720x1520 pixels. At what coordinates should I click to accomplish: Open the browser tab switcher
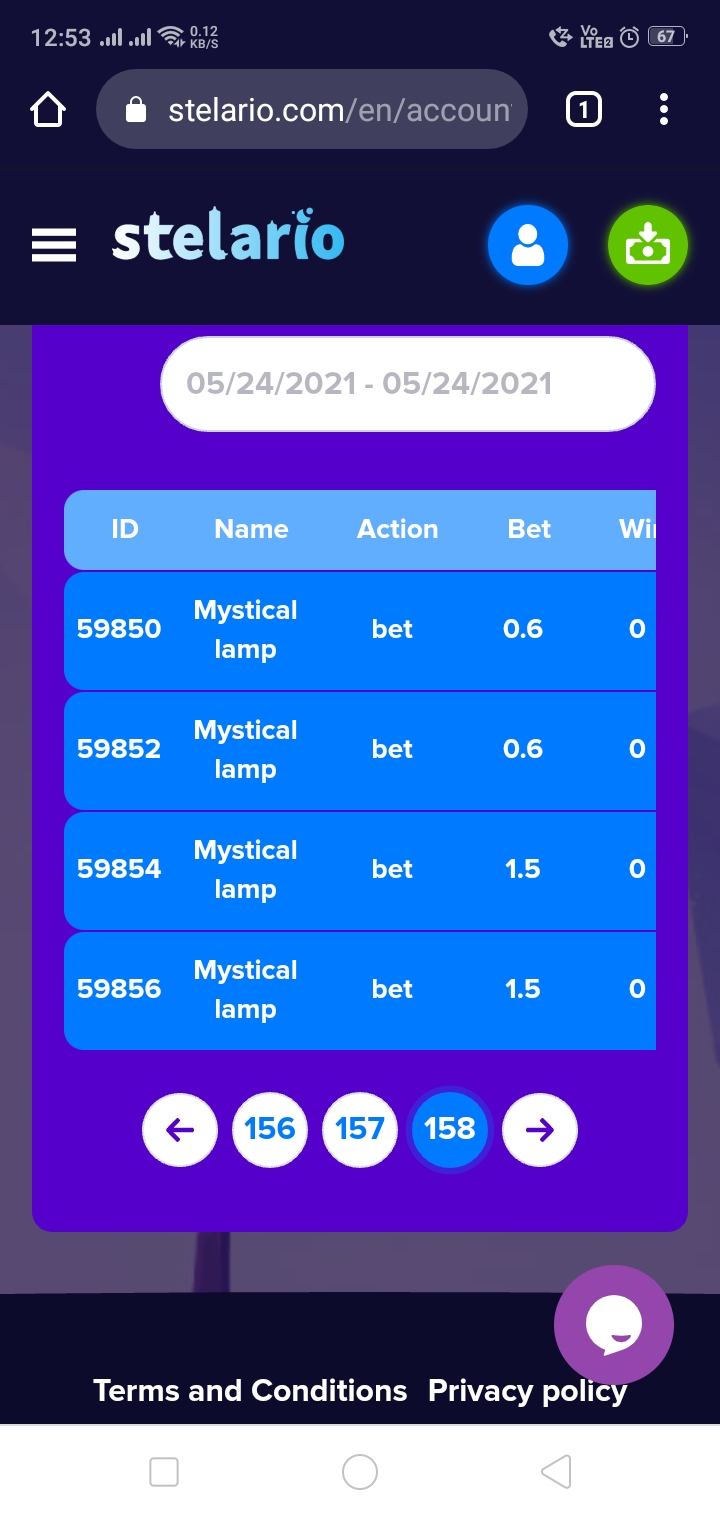(x=584, y=110)
